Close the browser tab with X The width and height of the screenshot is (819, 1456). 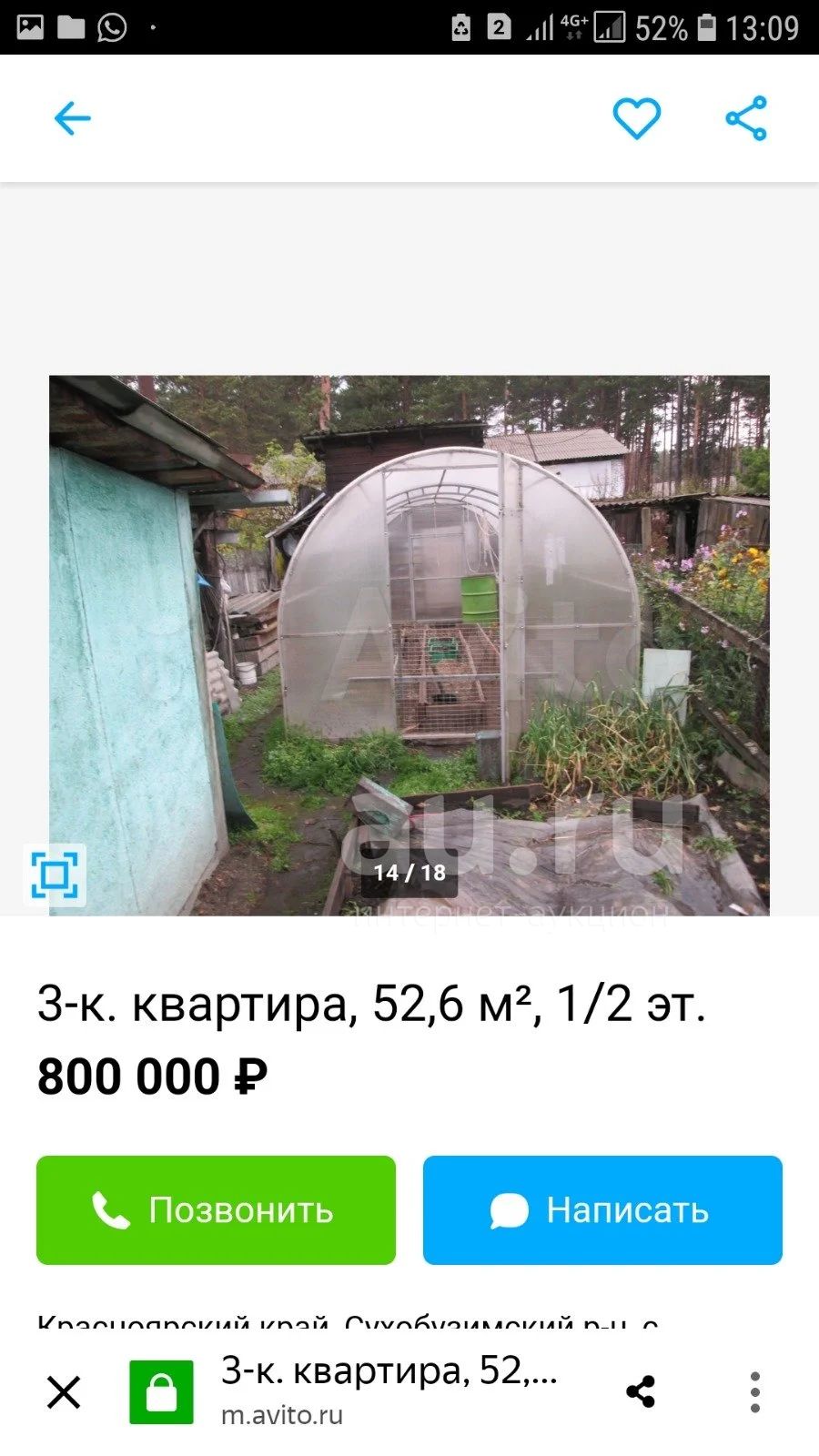[64, 1392]
